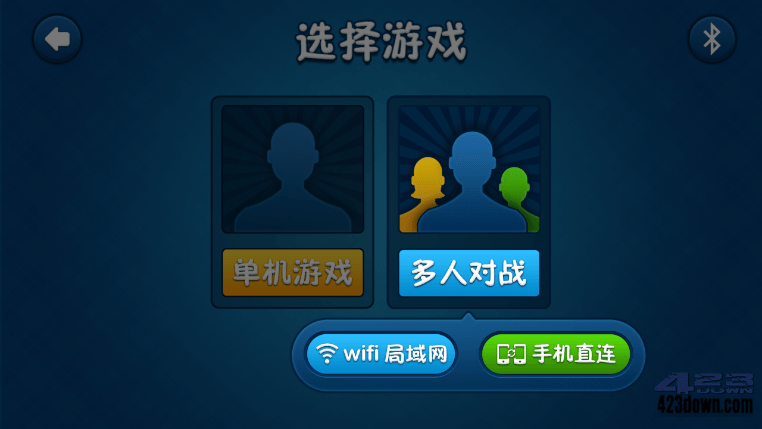This screenshot has height=429, width=762.
Task: Connect through wifi 局域网
Action: click(381, 353)
